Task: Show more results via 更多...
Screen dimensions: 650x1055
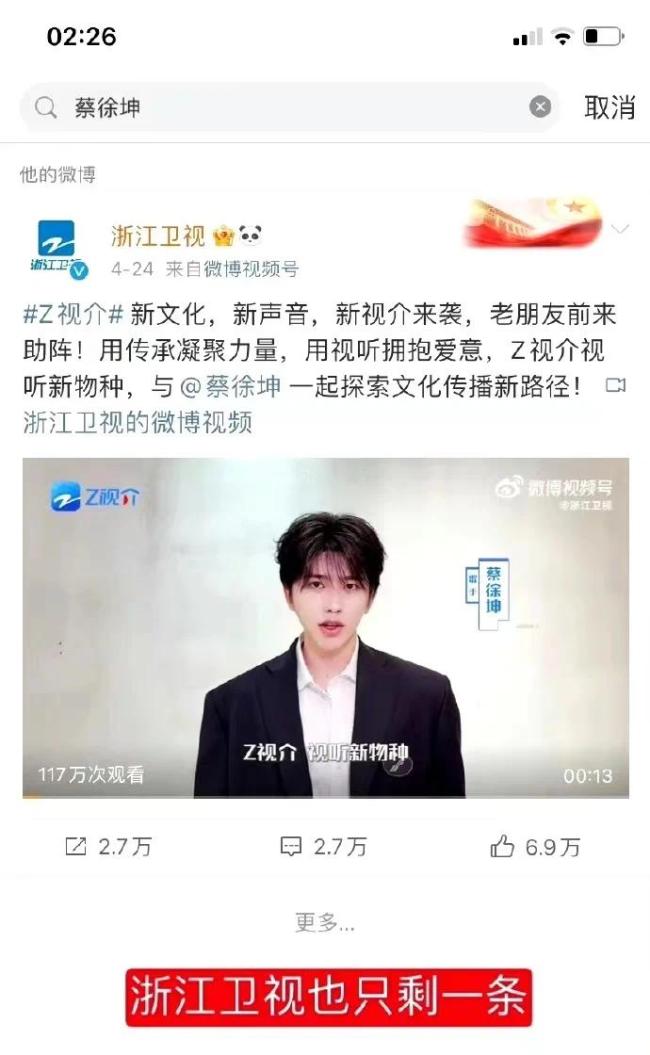Action: [324, 922]
